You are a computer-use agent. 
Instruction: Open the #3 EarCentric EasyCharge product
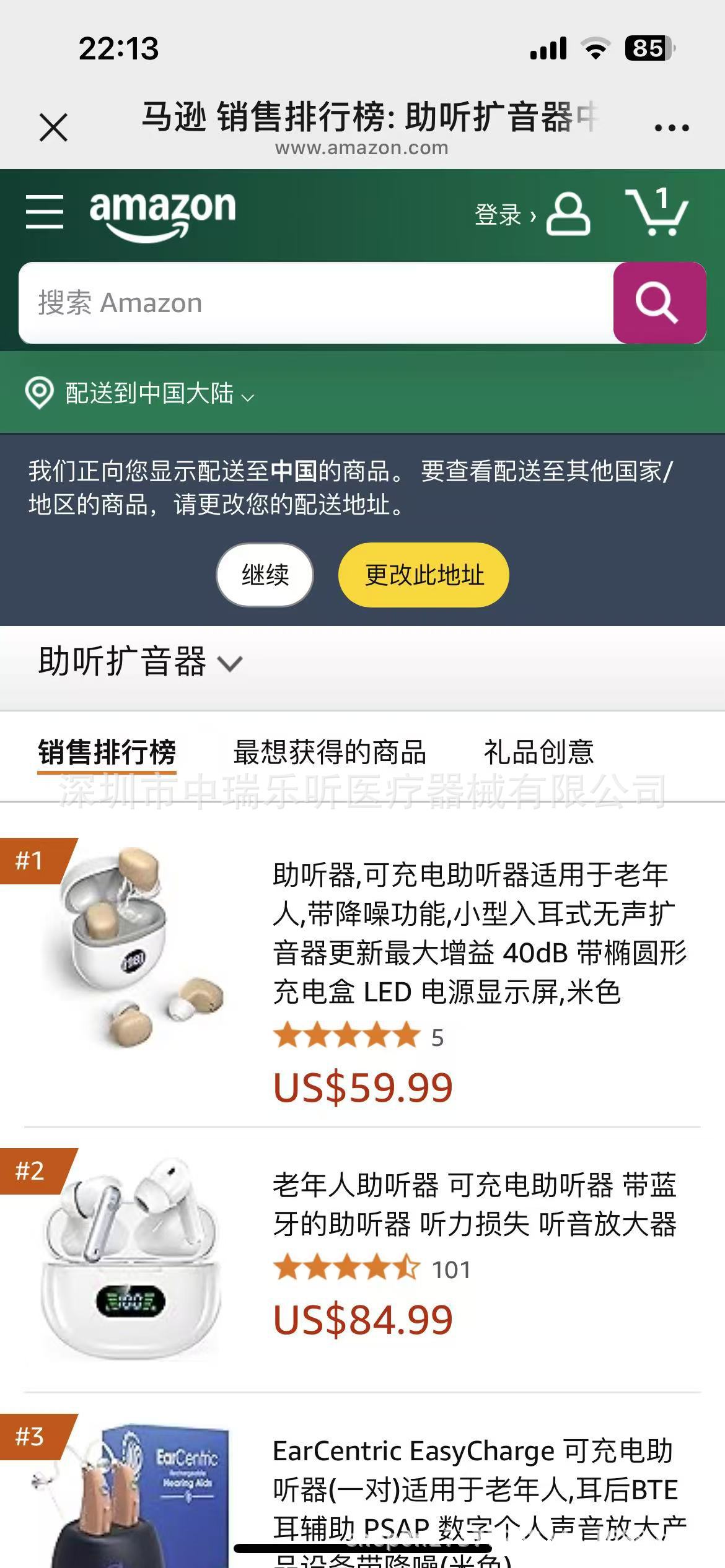(479, 1499)
